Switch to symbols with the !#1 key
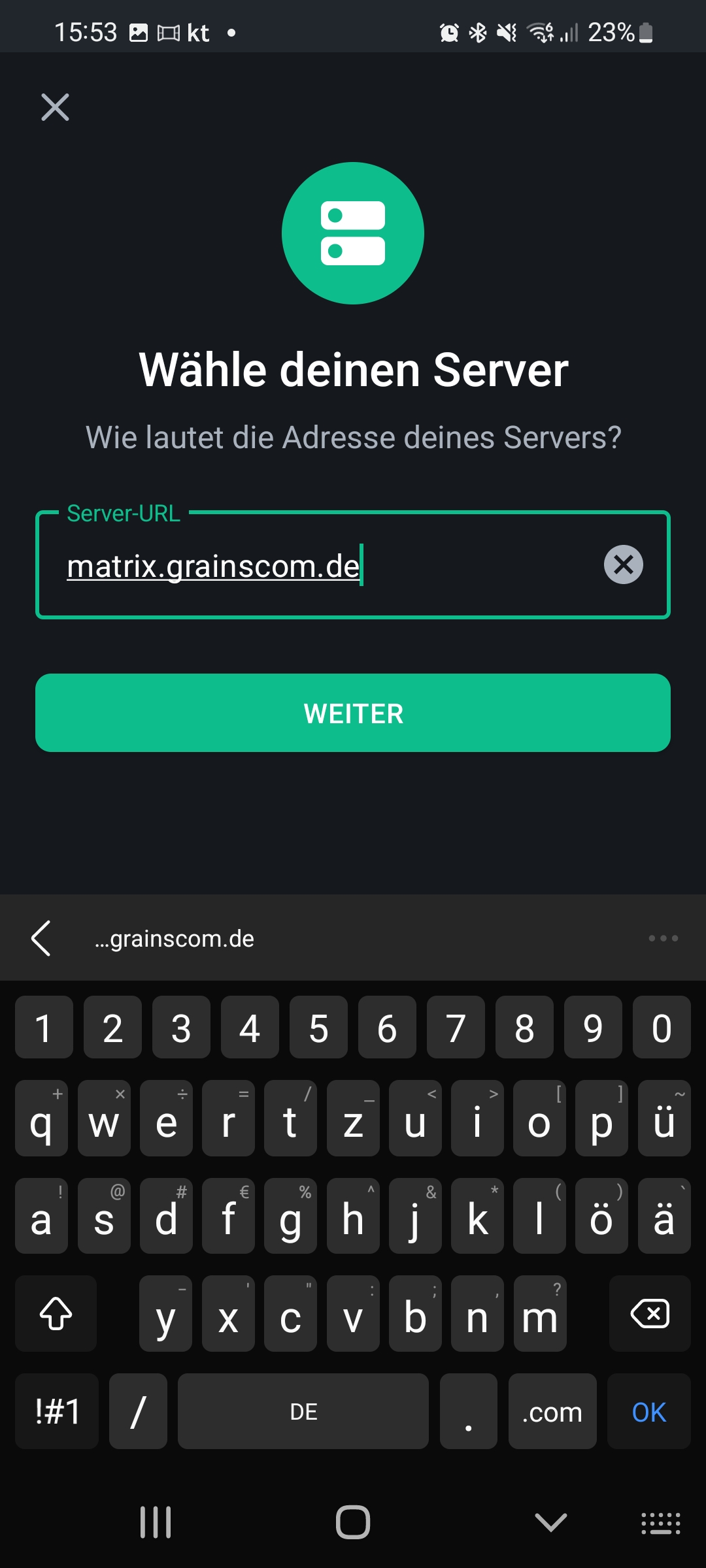Screen dimensions: 706x1568 [x=57, y=1412]
